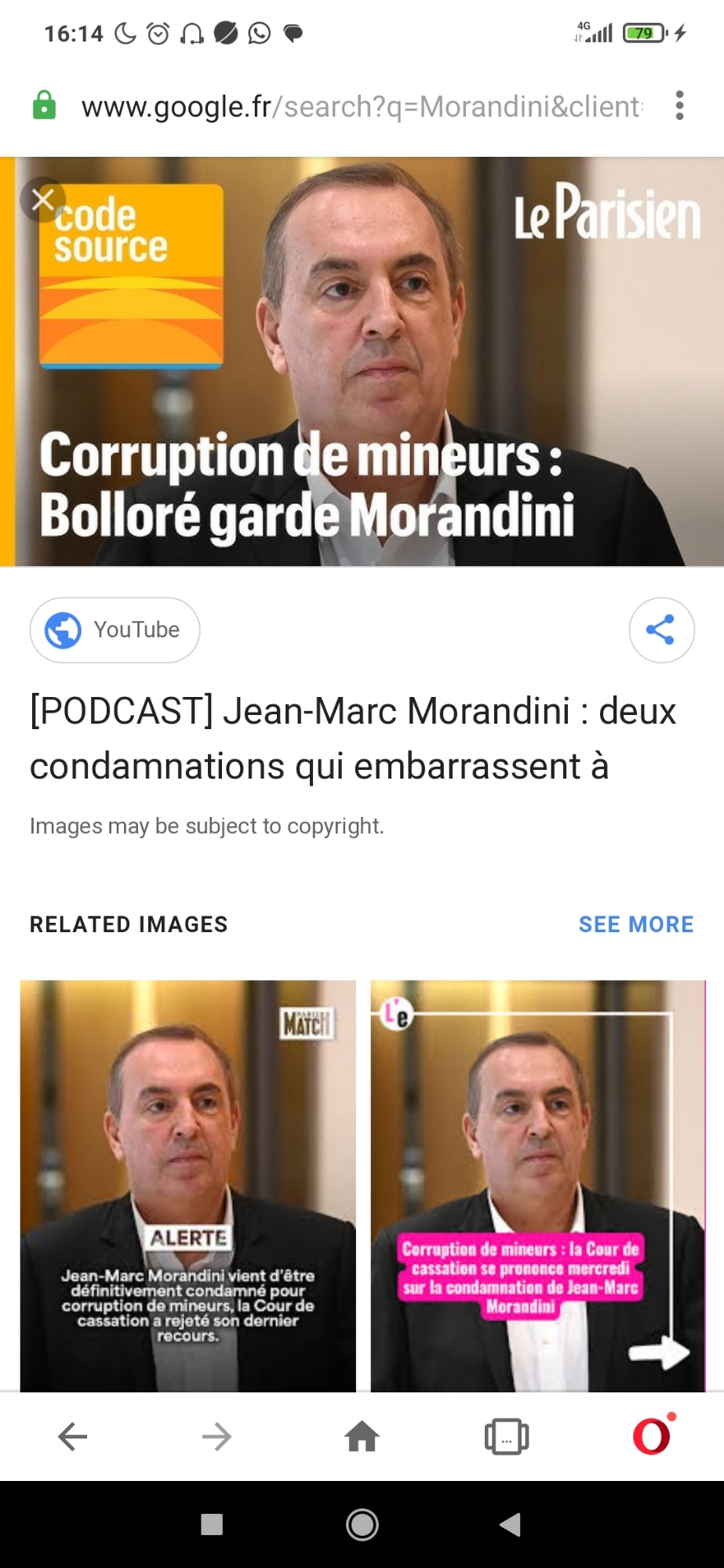Open the browser home page
The height and width of the screenshot is (1568, 724).
pyautogui.click(x=362, y=1436)
